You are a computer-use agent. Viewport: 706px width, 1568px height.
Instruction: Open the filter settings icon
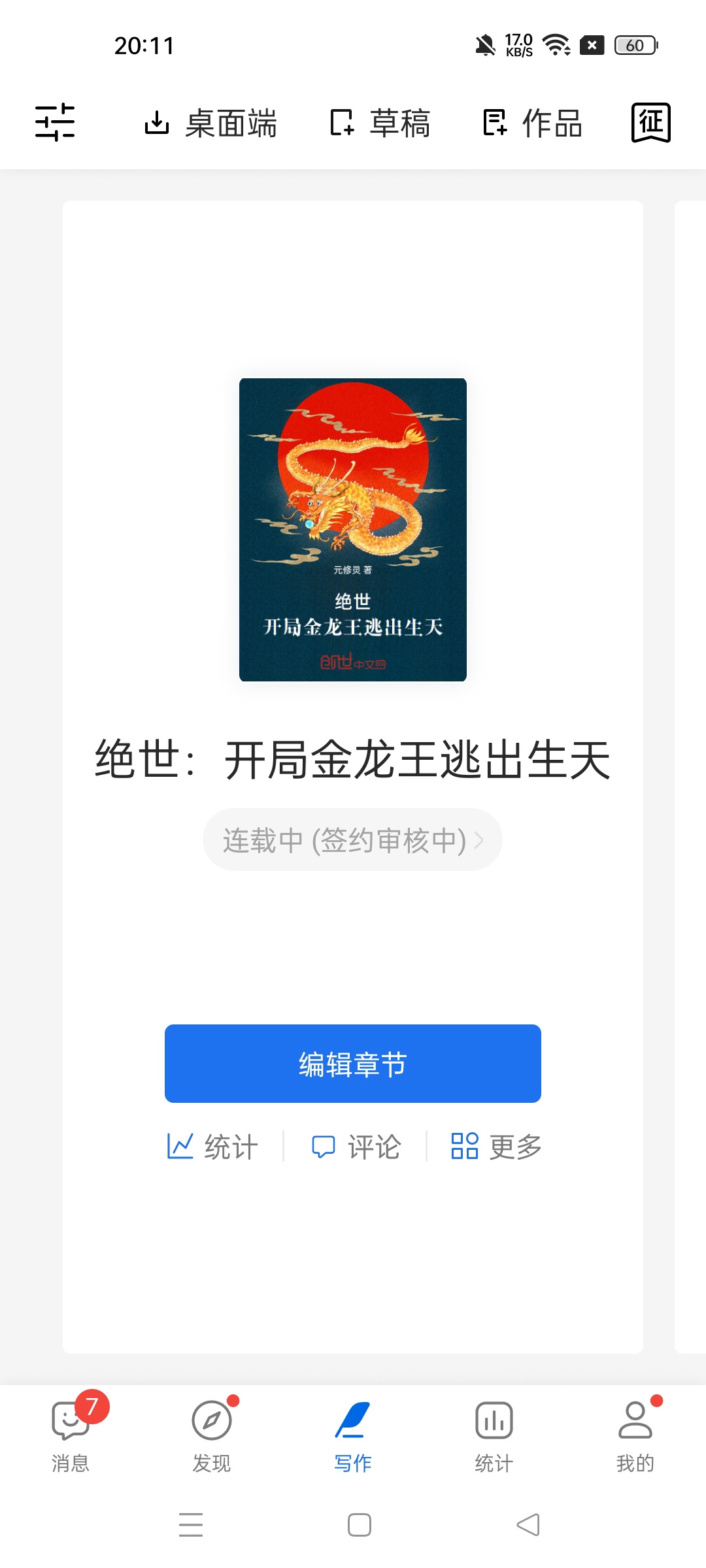point(55,122)
